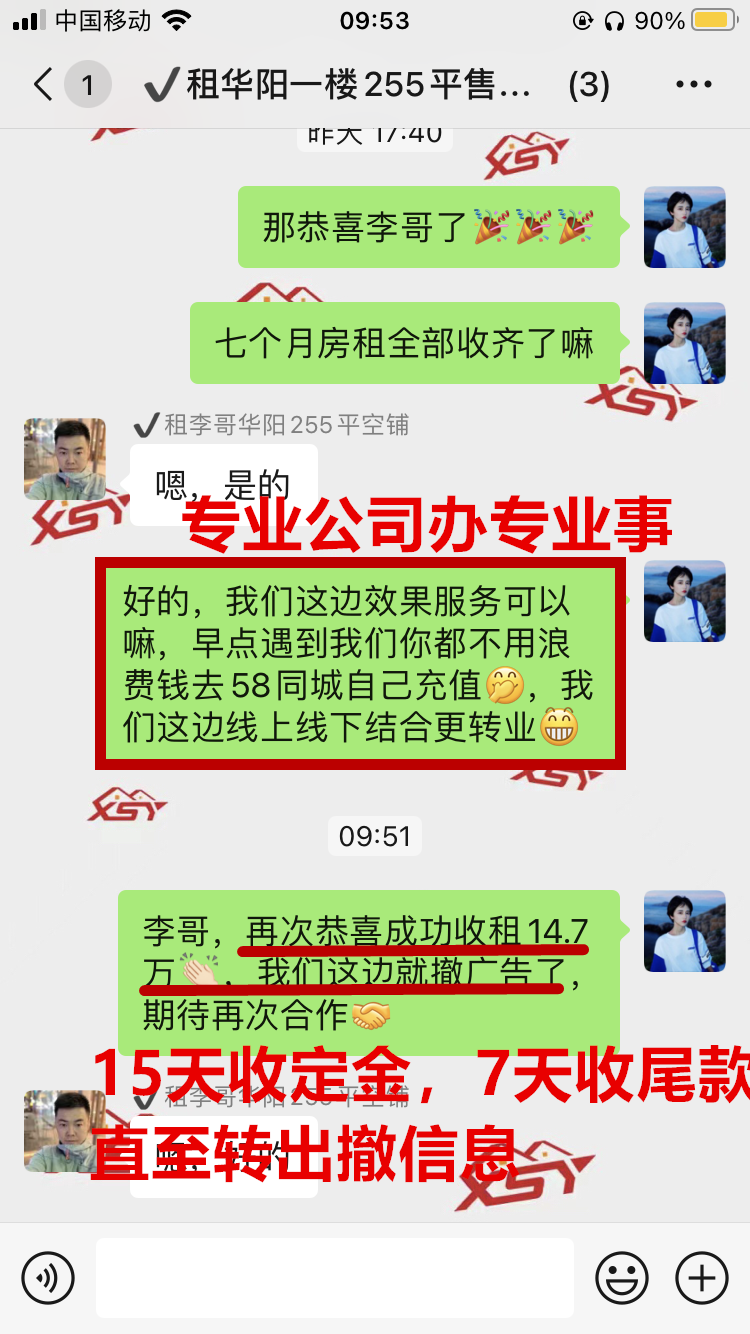Open the plus attachments panel
This screenshot has height=1334, width=750.
click(x=702, y=1277)
